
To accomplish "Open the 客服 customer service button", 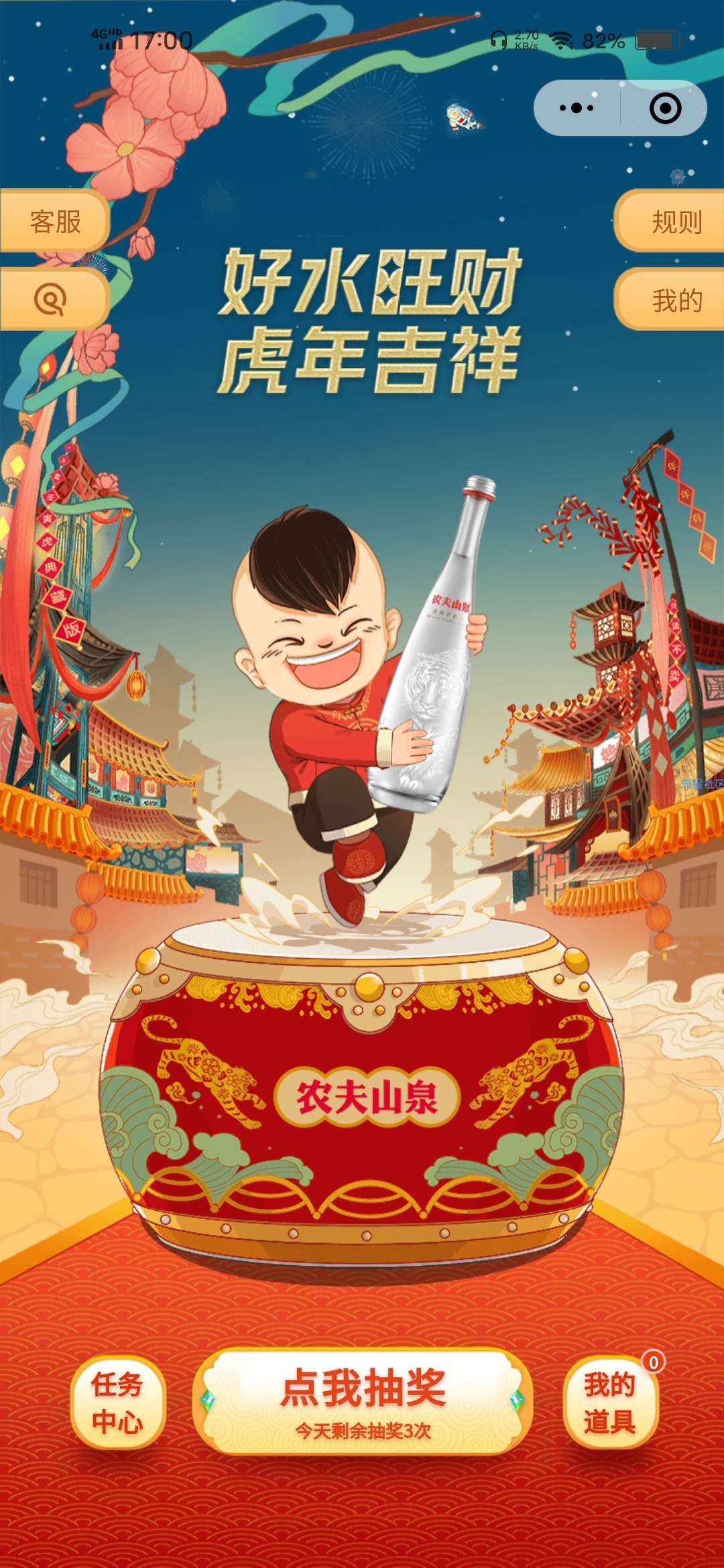I will (x=54, y=221).
